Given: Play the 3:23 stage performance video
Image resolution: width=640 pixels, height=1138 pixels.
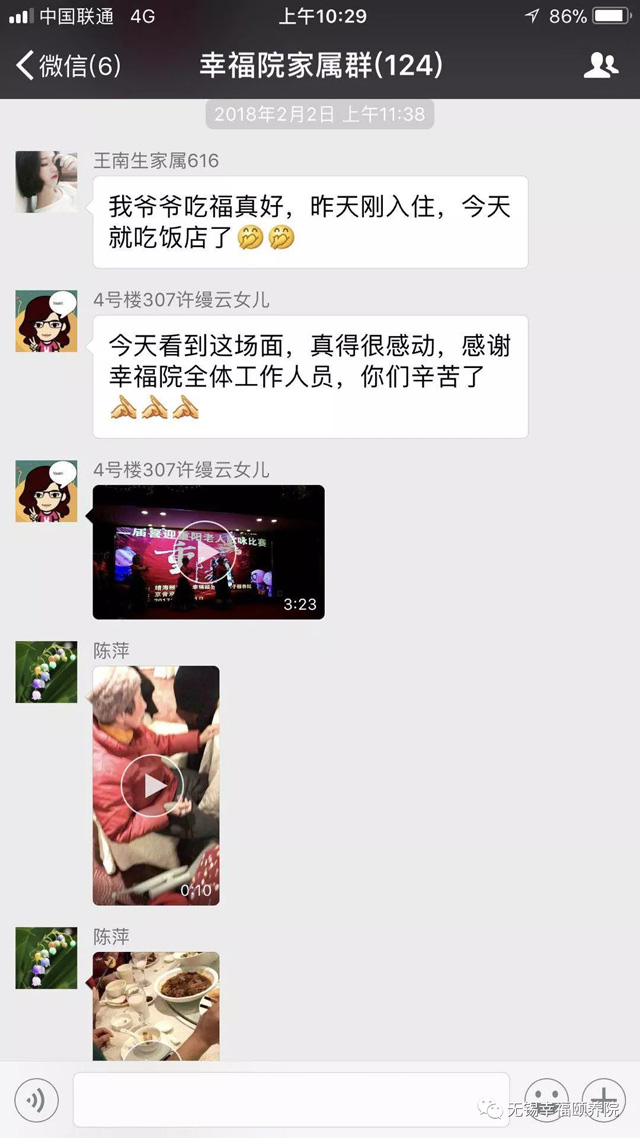Looking at the screenshot, I should point(208,552).
